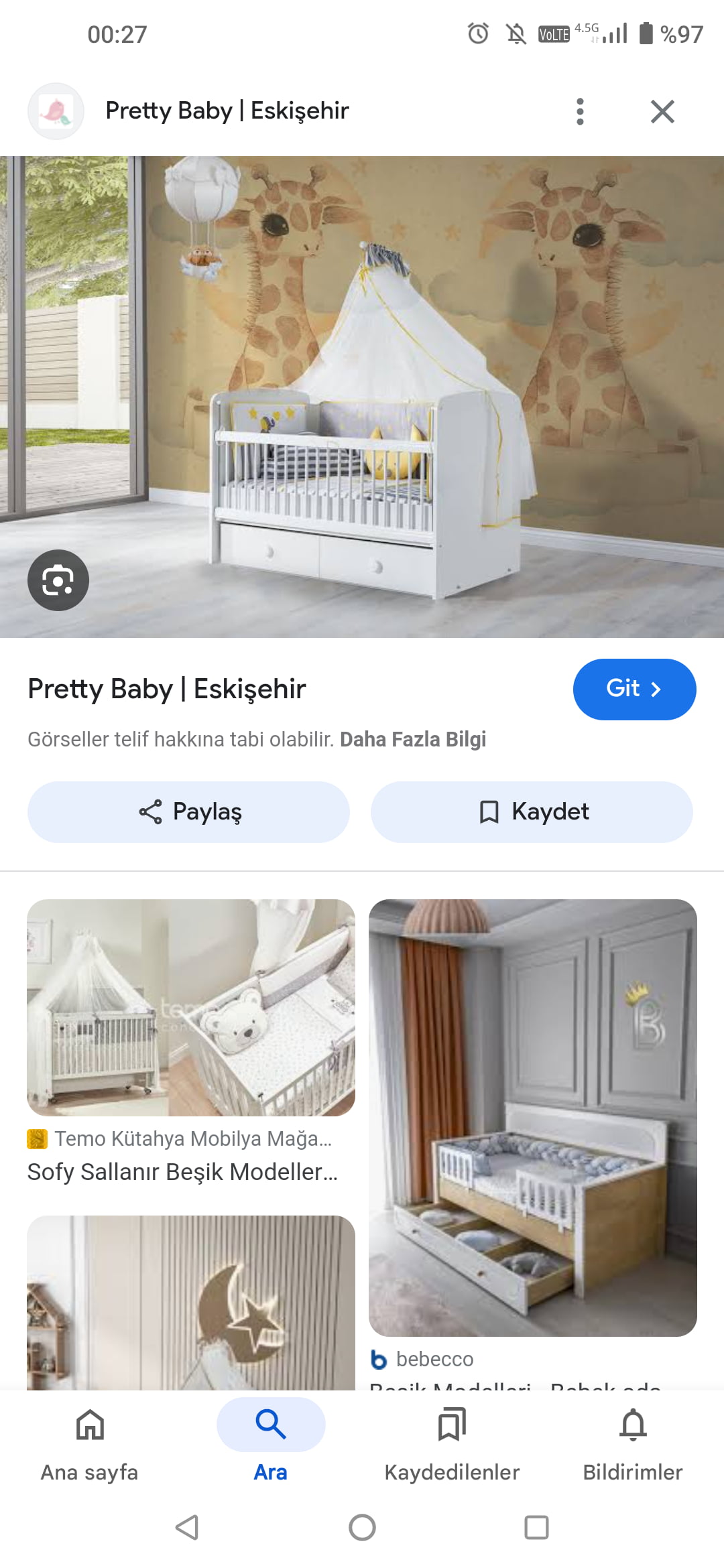Tap the Git button to visit the site

click(x=634, y=689)
